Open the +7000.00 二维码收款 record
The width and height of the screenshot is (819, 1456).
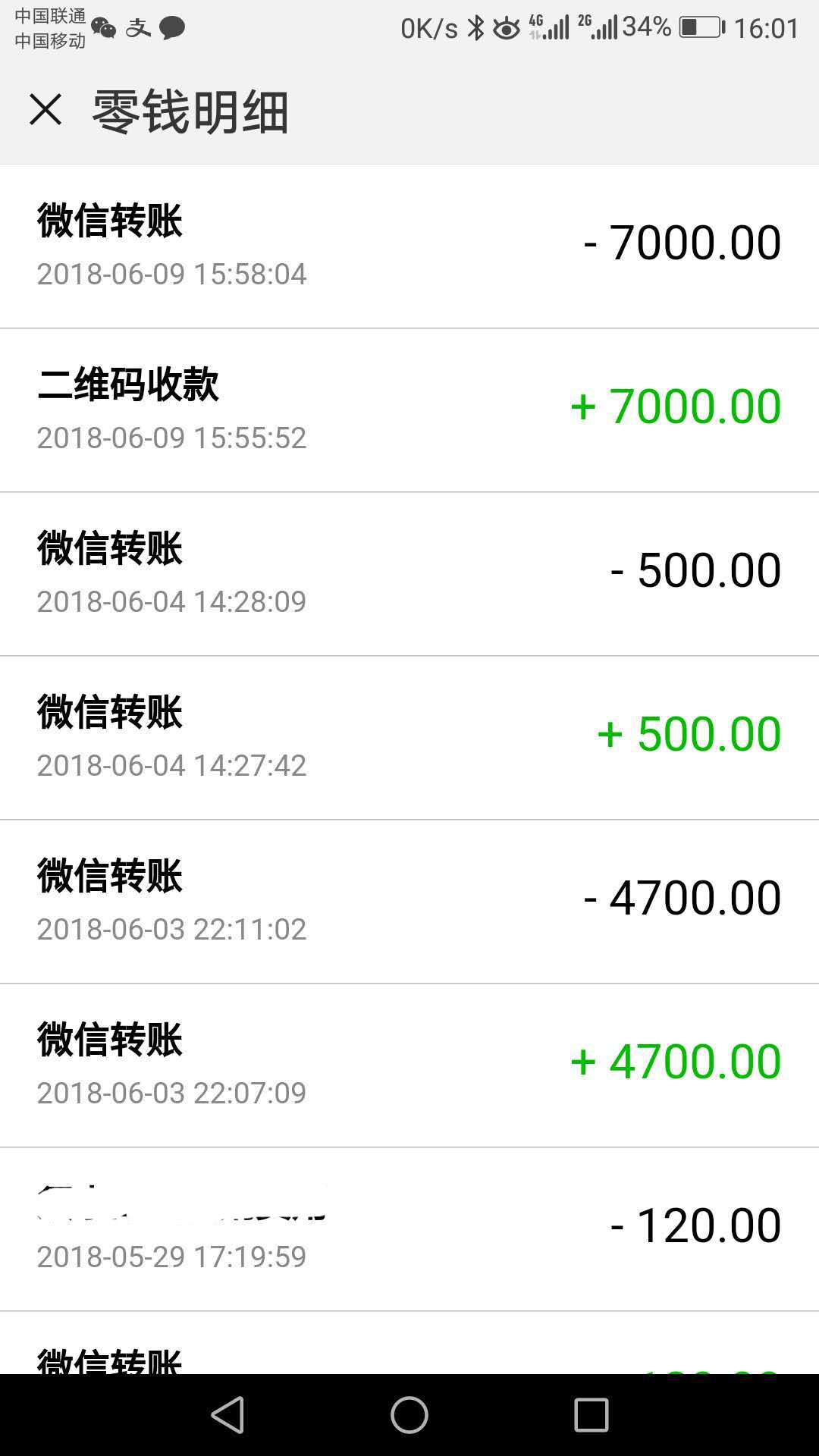click(409, 409)
